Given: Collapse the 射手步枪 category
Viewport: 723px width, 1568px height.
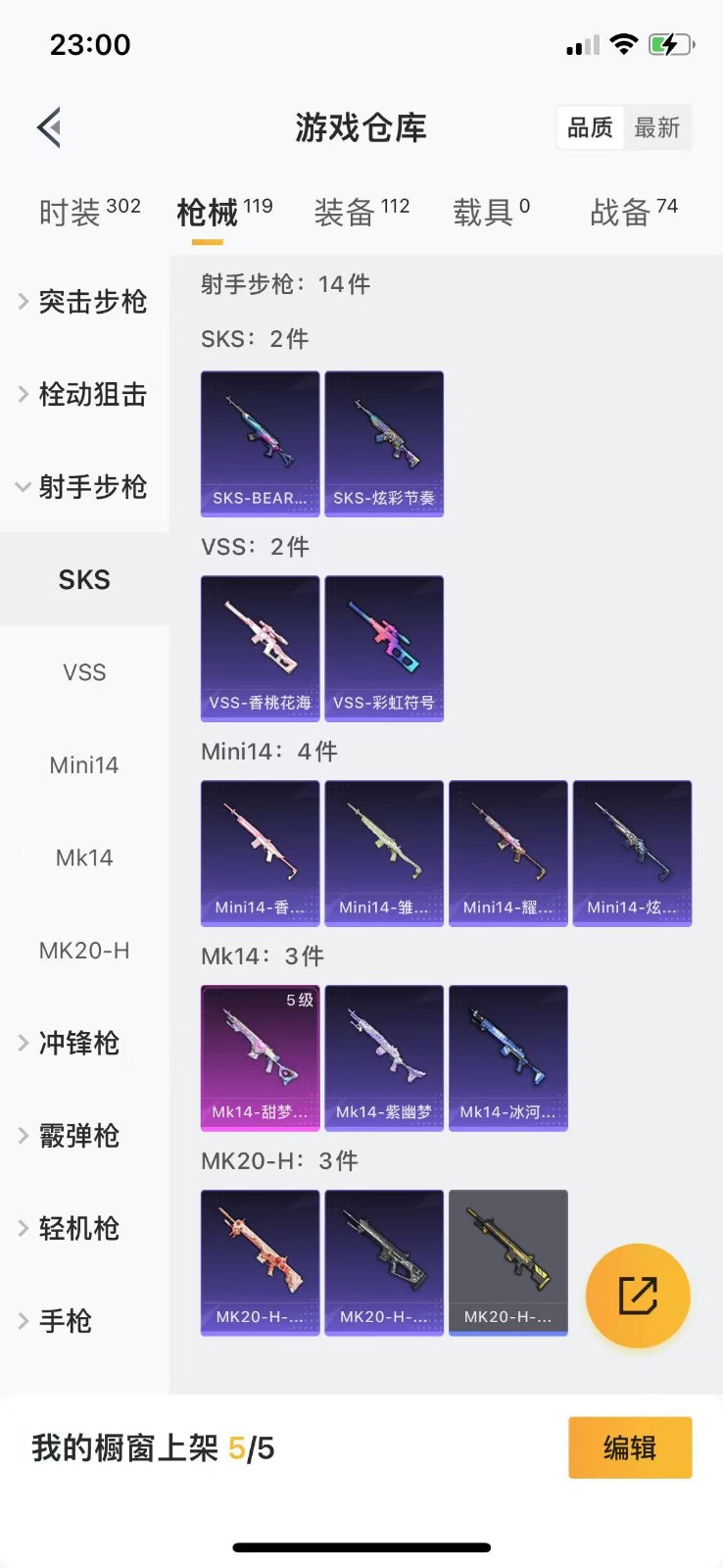Looking at the screenshot, I should tap(84, 487).
